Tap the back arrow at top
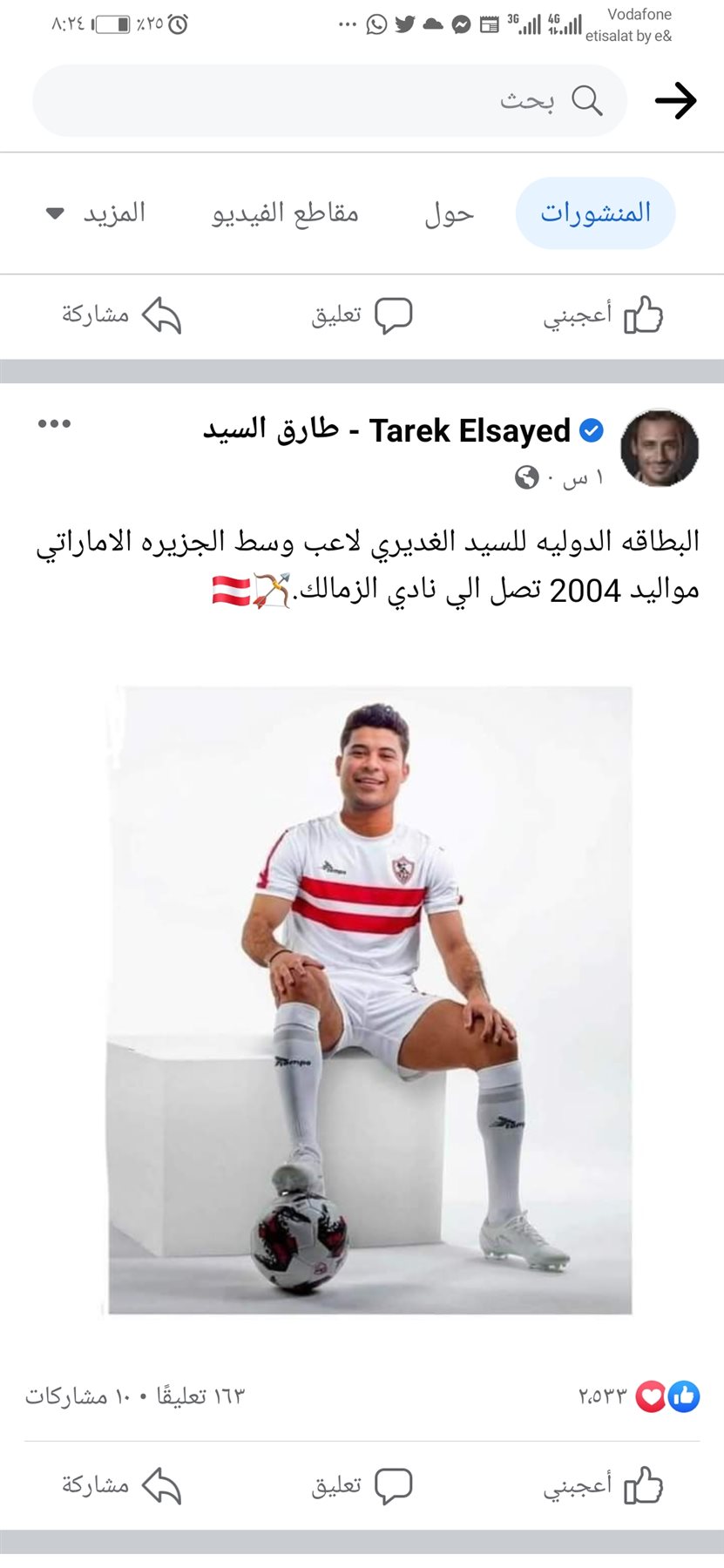The image size is (724, 1568). pyautogui.click(x=675, y=101)
